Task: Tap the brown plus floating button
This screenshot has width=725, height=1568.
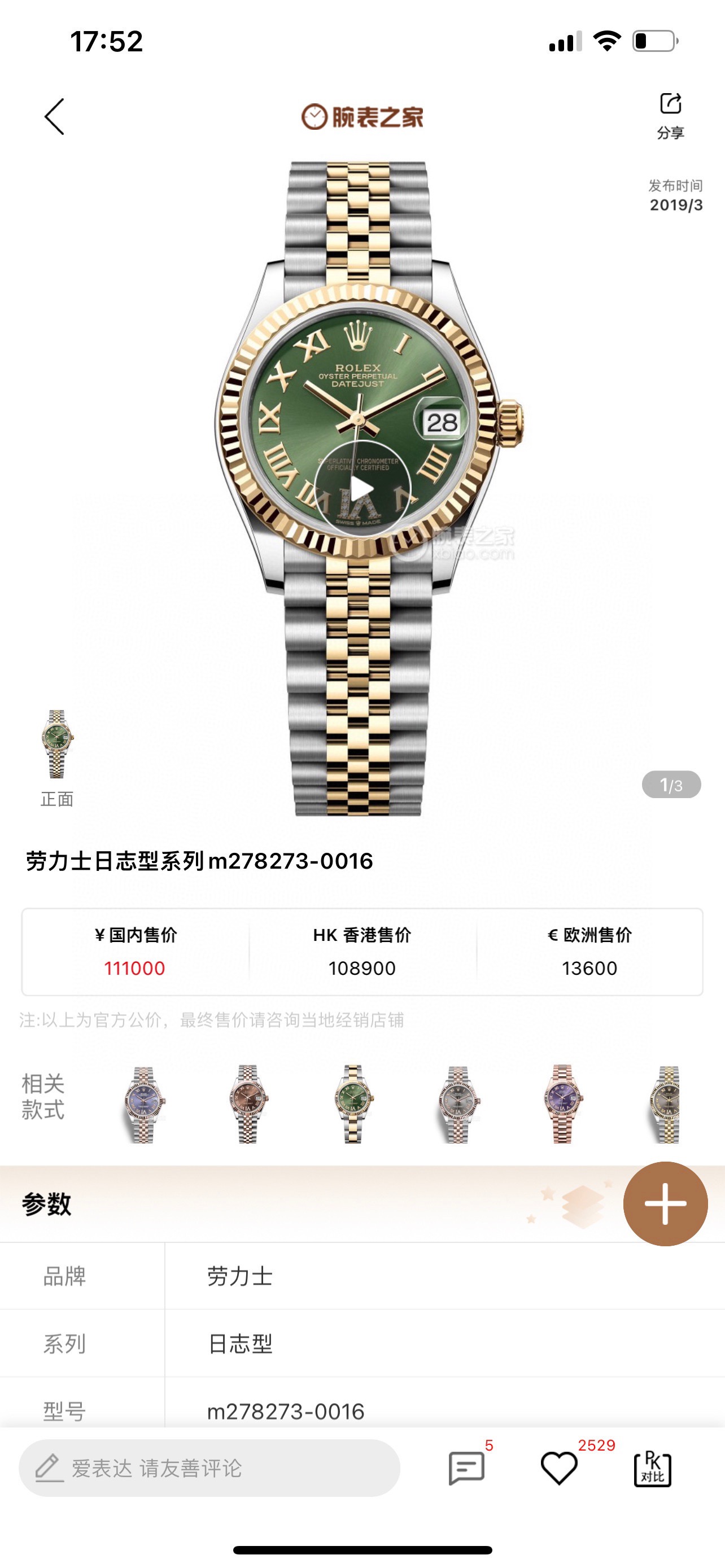Action: (665, 1203)
